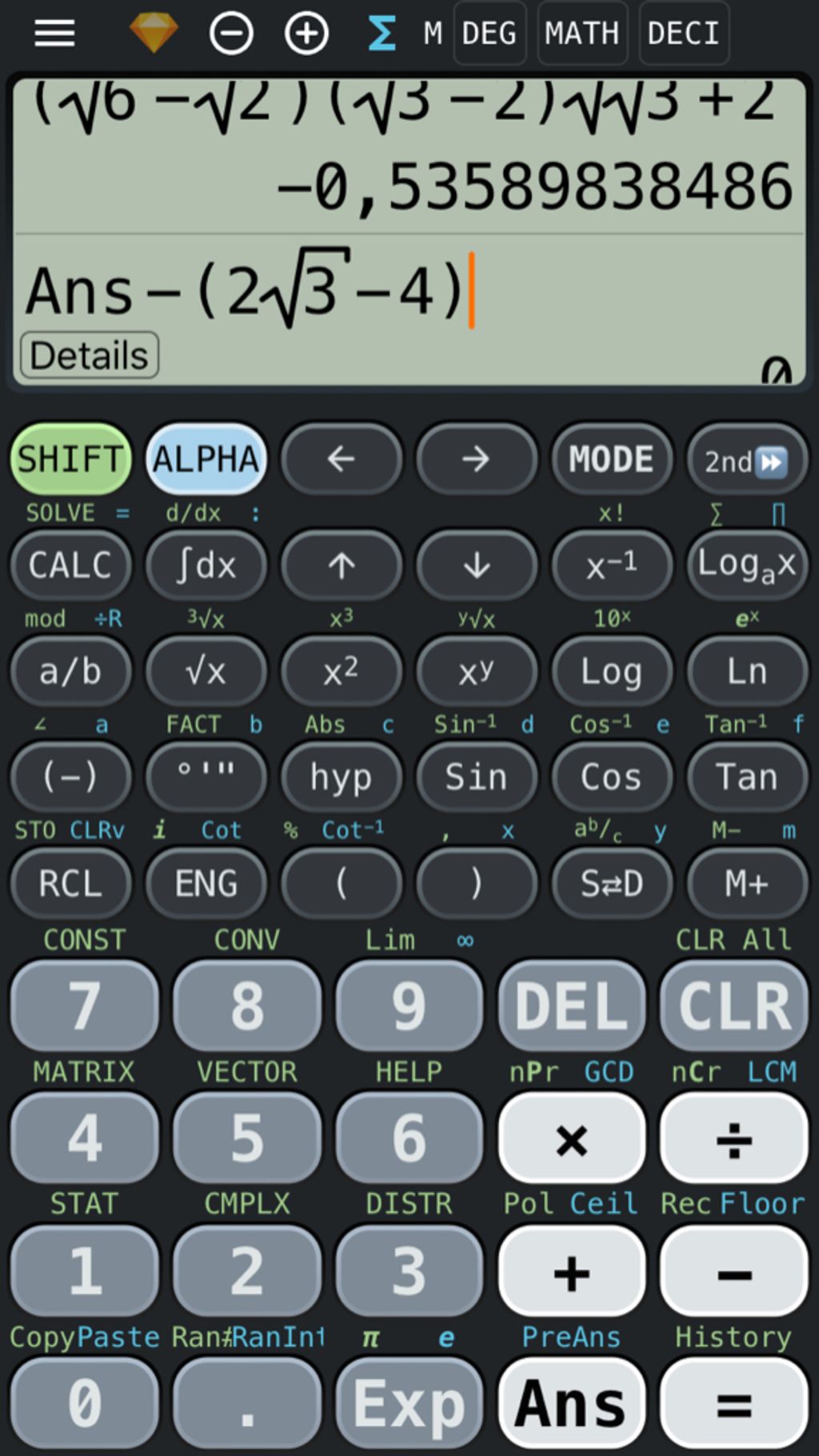Image resolution: width=819 pixels, height=1456 pixels.
Task: Clear the input with CLR
Action: 733,1006
